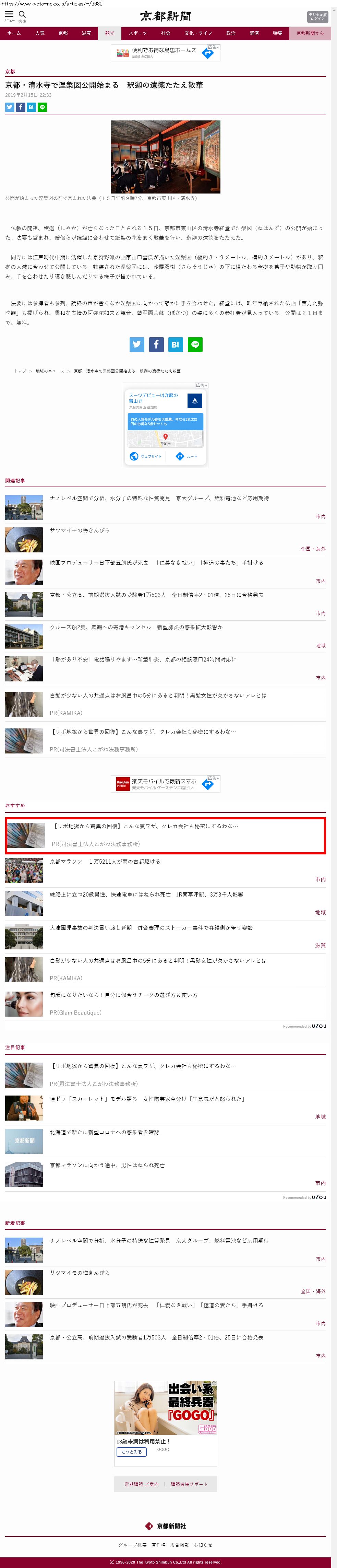Read クルーズ船2隻 舞鶴への寄港キャンセル article
337x1568 pixels.
coord(136,627)
